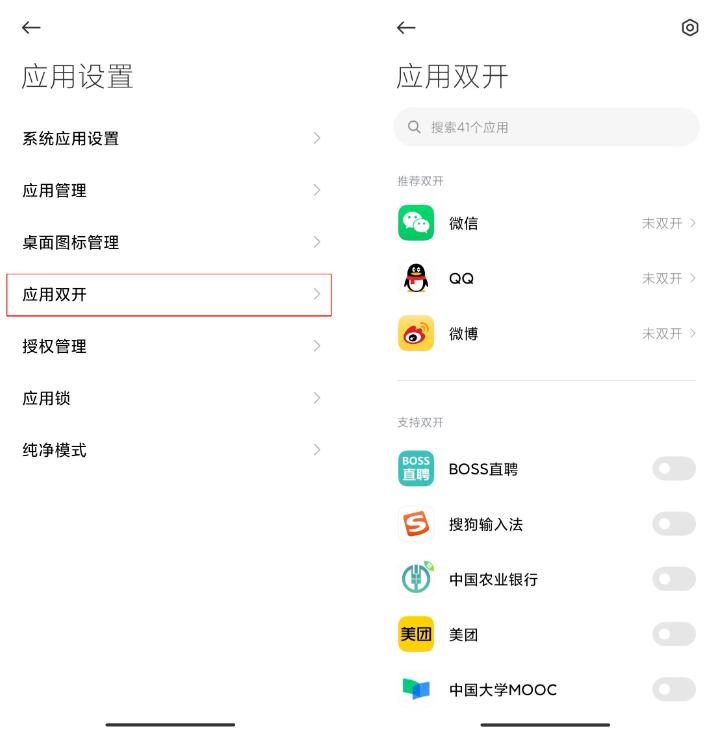Tap the Agricultural Bank of China icon
Screen dimensions: 728x745
415,579
